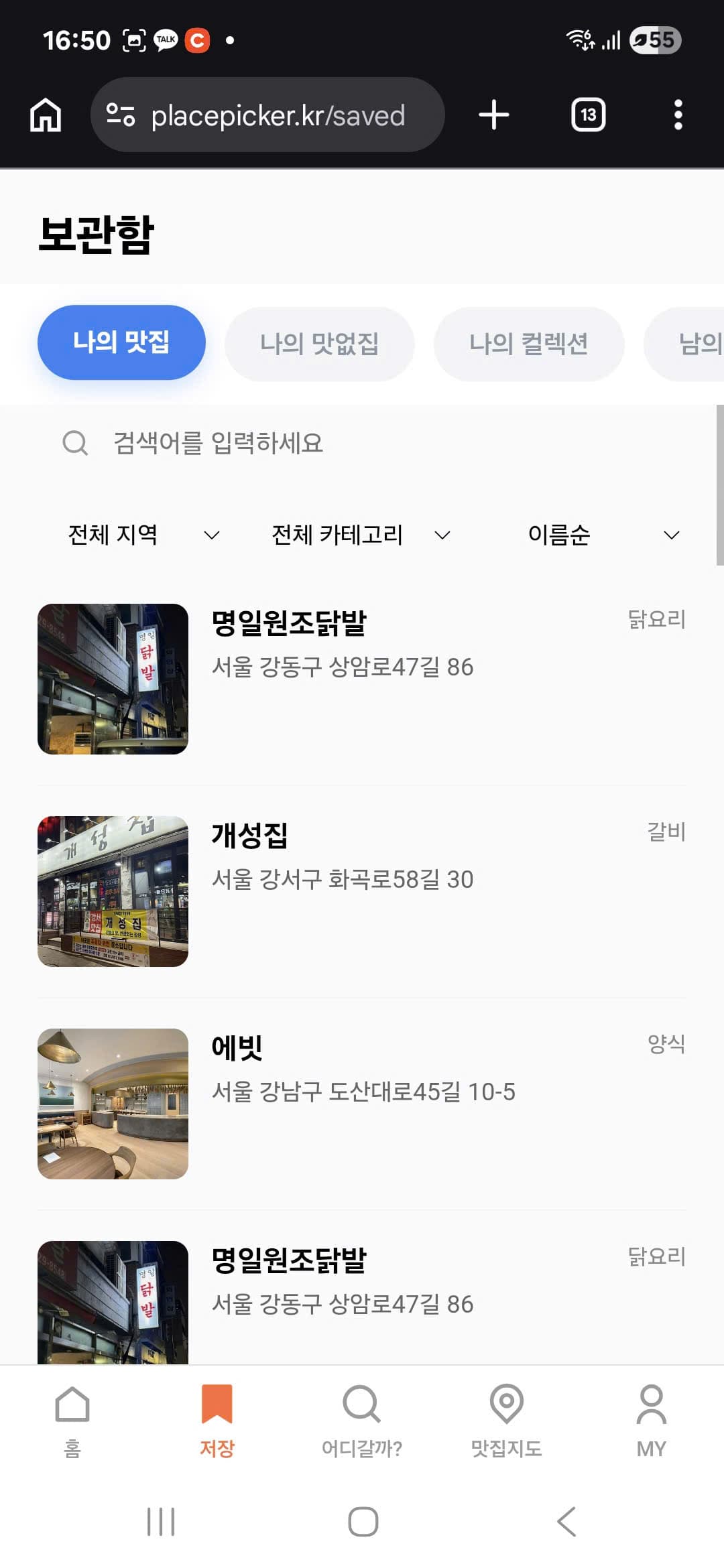Viewport: 724px width, 1568px height.
Task: Switch to the 나의 컬렉션 filter
Action: pos(529,344)
